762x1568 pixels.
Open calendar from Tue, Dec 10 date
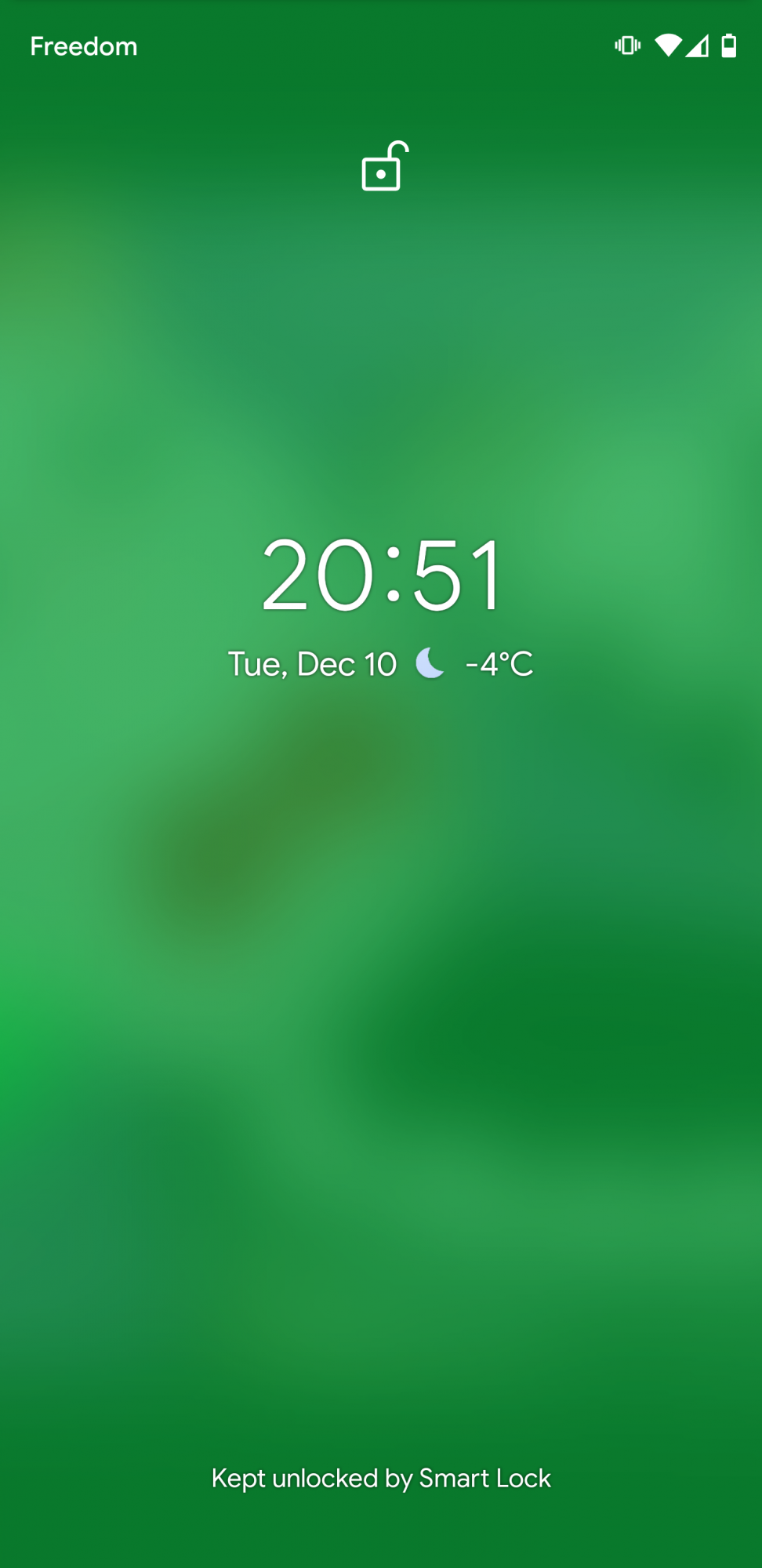coord(312,665)
